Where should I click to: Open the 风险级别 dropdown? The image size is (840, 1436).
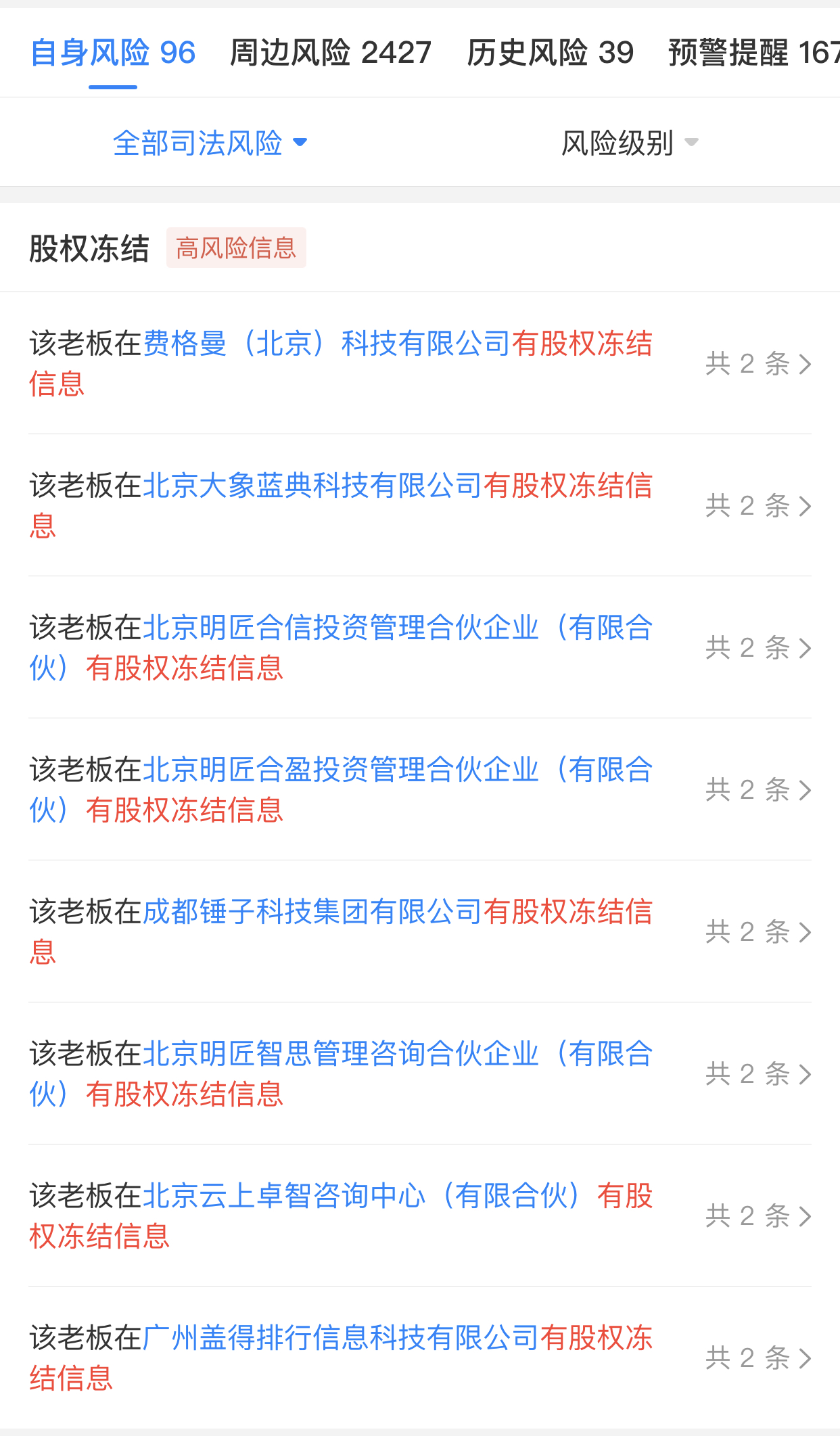629,143
